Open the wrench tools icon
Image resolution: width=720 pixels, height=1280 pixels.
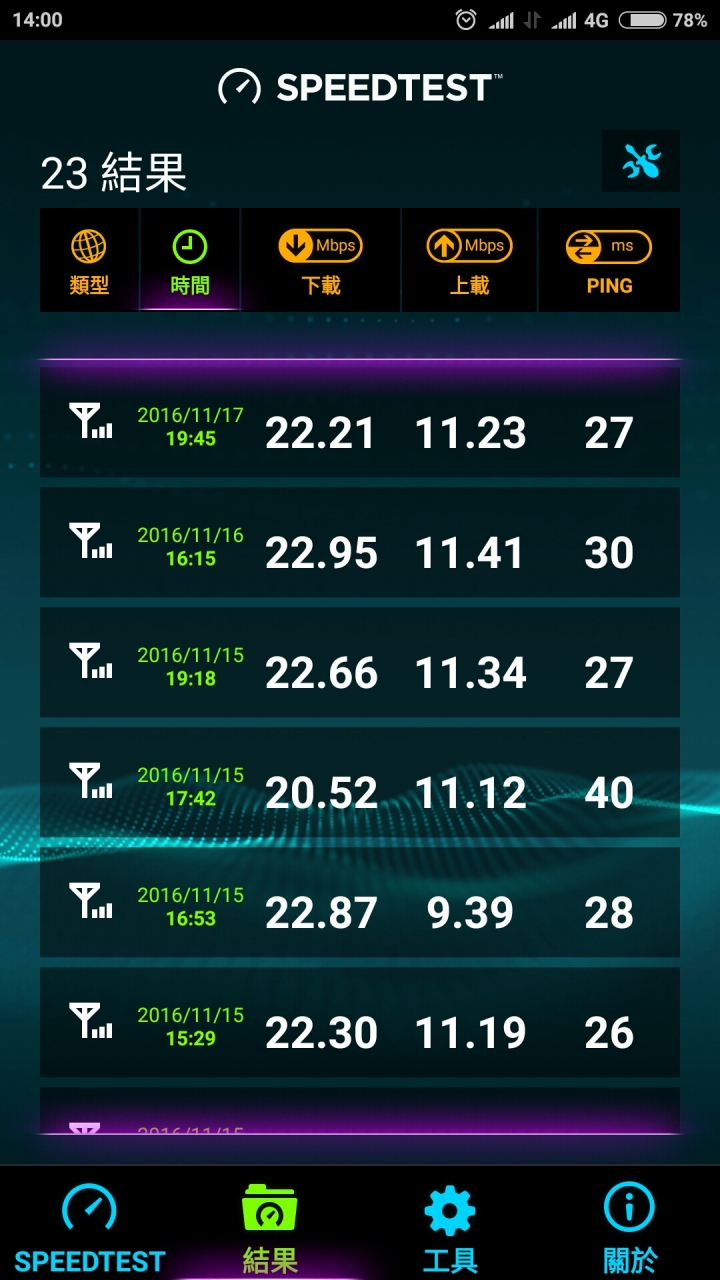pos(641,160)
